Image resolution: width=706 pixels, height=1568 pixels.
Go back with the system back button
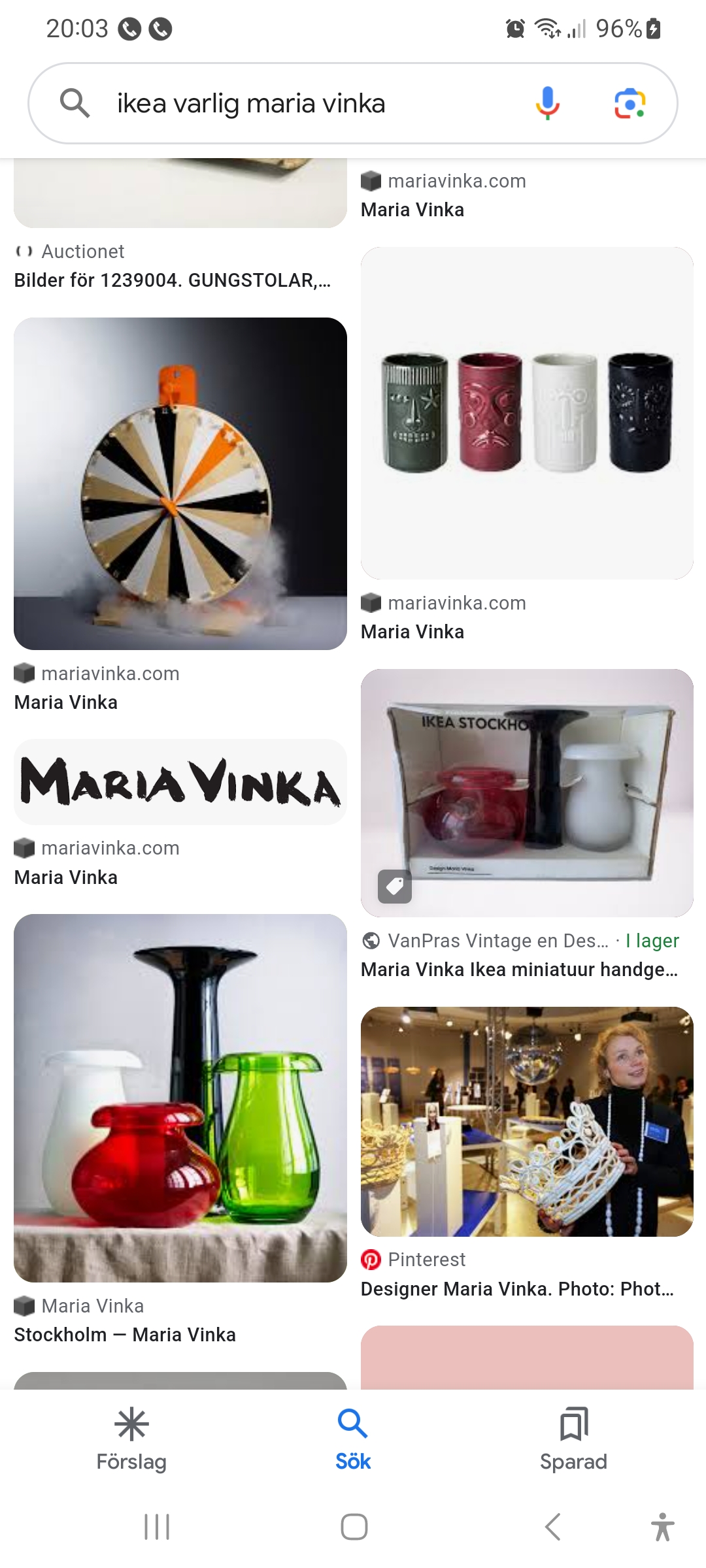(552, 1527)
